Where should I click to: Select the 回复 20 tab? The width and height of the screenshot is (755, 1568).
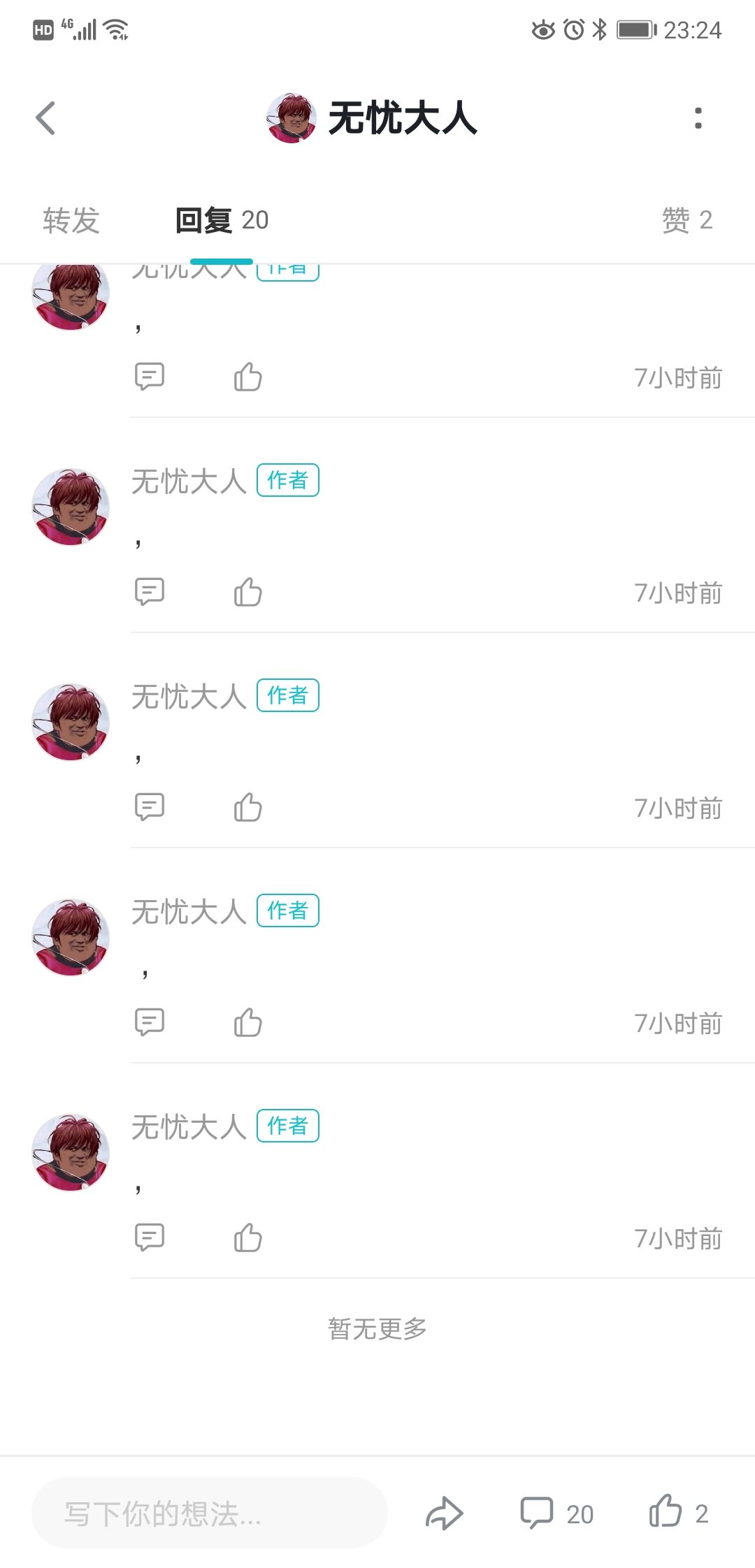coord(222,221)
